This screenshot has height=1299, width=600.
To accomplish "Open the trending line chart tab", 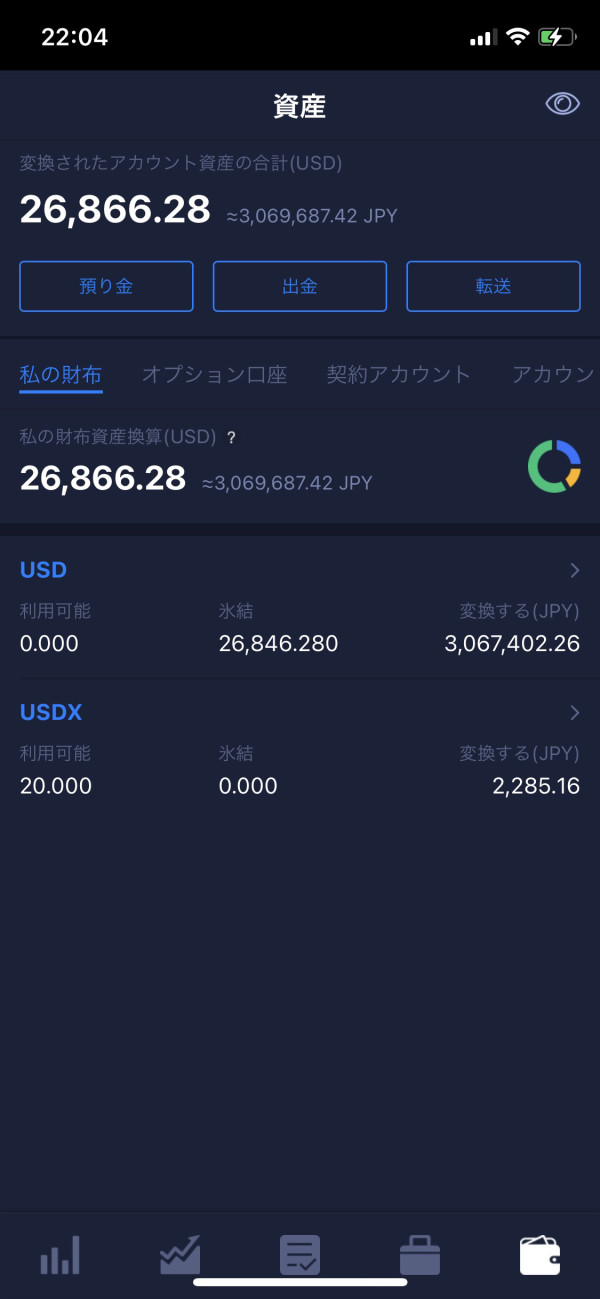I will (x=180, y=1254).
